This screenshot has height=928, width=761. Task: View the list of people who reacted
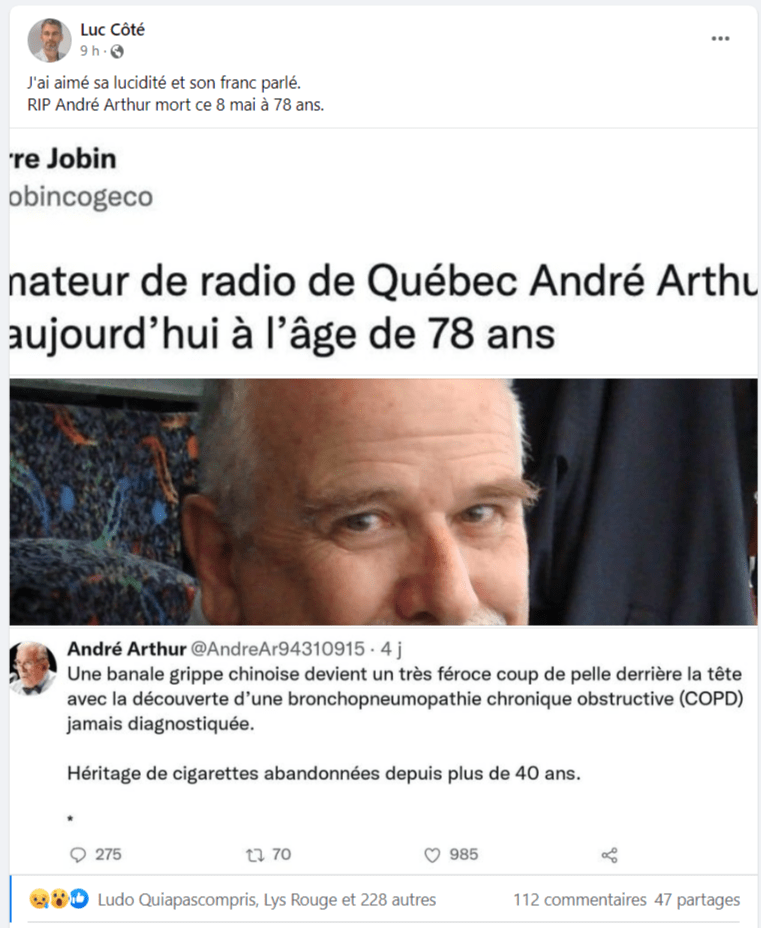pyautogui.click(x=266, y=900)
